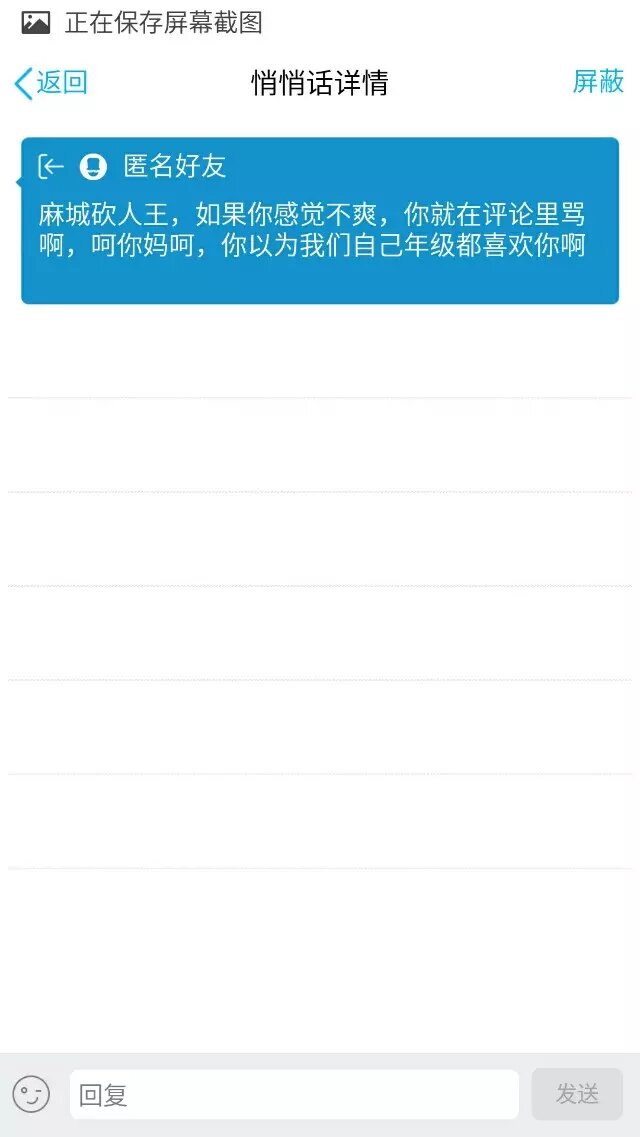Focus the 回复 reply field
Image resolution: width=640 pixels, height=1137 pixels.
[294, 1094]
